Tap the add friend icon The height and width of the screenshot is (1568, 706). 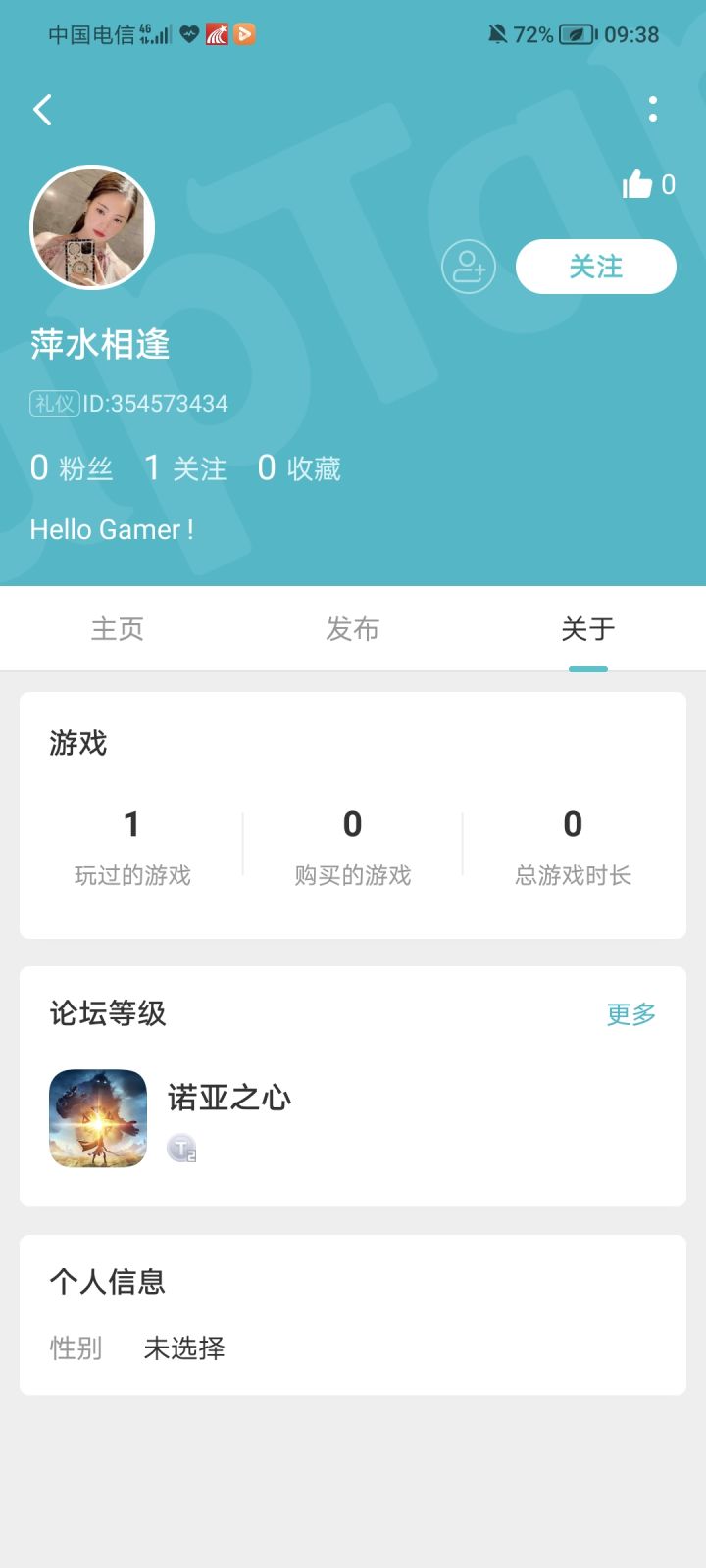click(468, 267)
